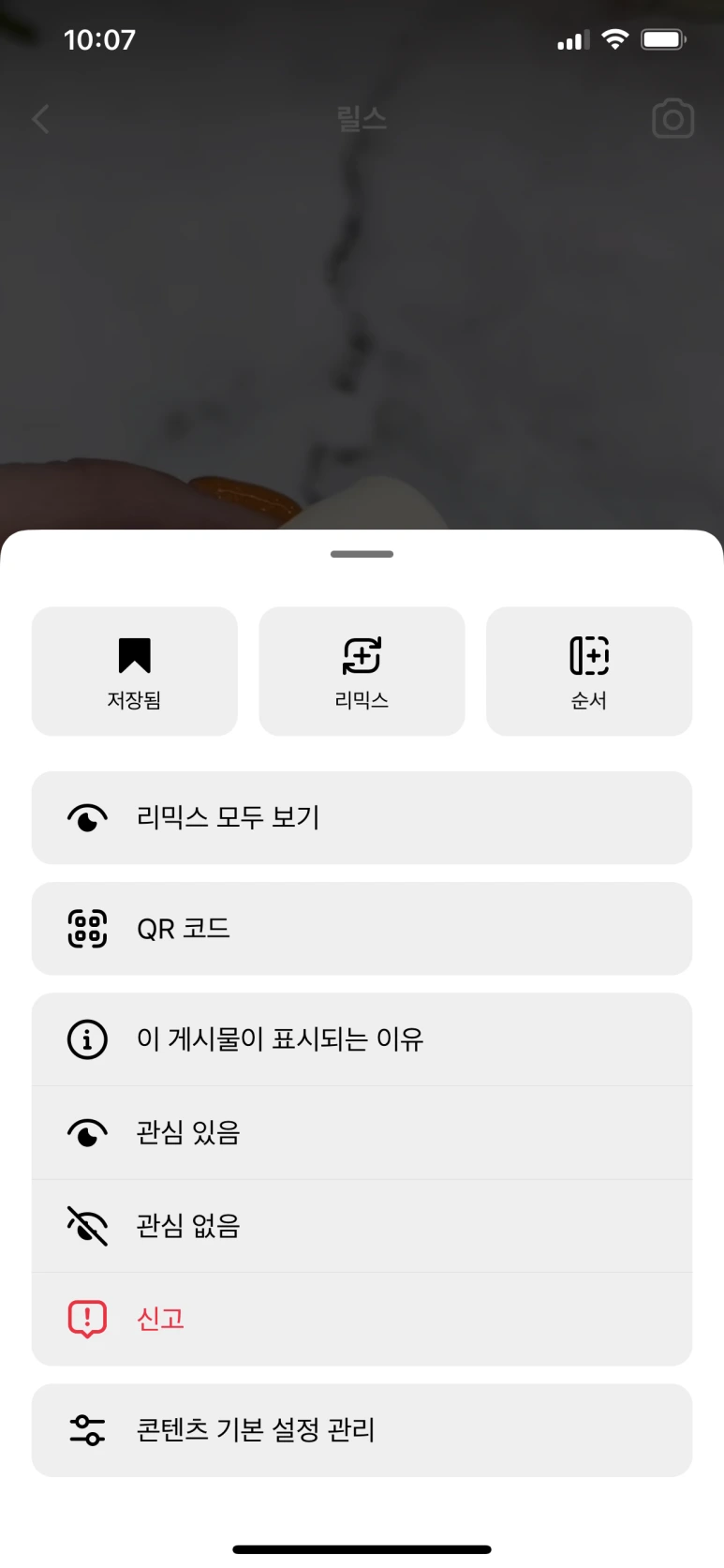Tap the red report icon next to 신고
Viewport: 724px width, 1568px height.
click(87, 1318)
